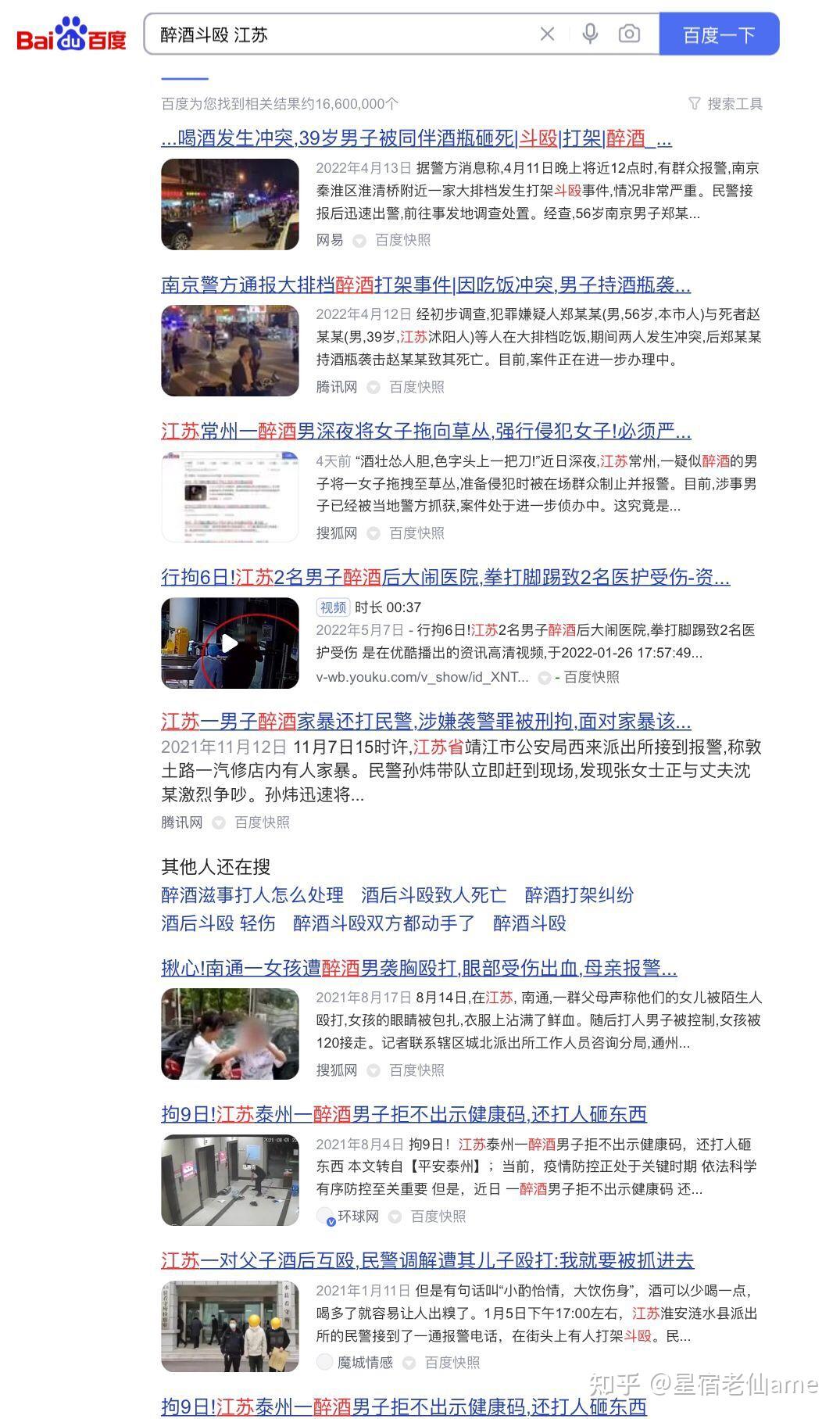This screenshot has width=840, height=1419.
Task: Search related term 醉酒打架纠纷
Action: click(579, 895)
